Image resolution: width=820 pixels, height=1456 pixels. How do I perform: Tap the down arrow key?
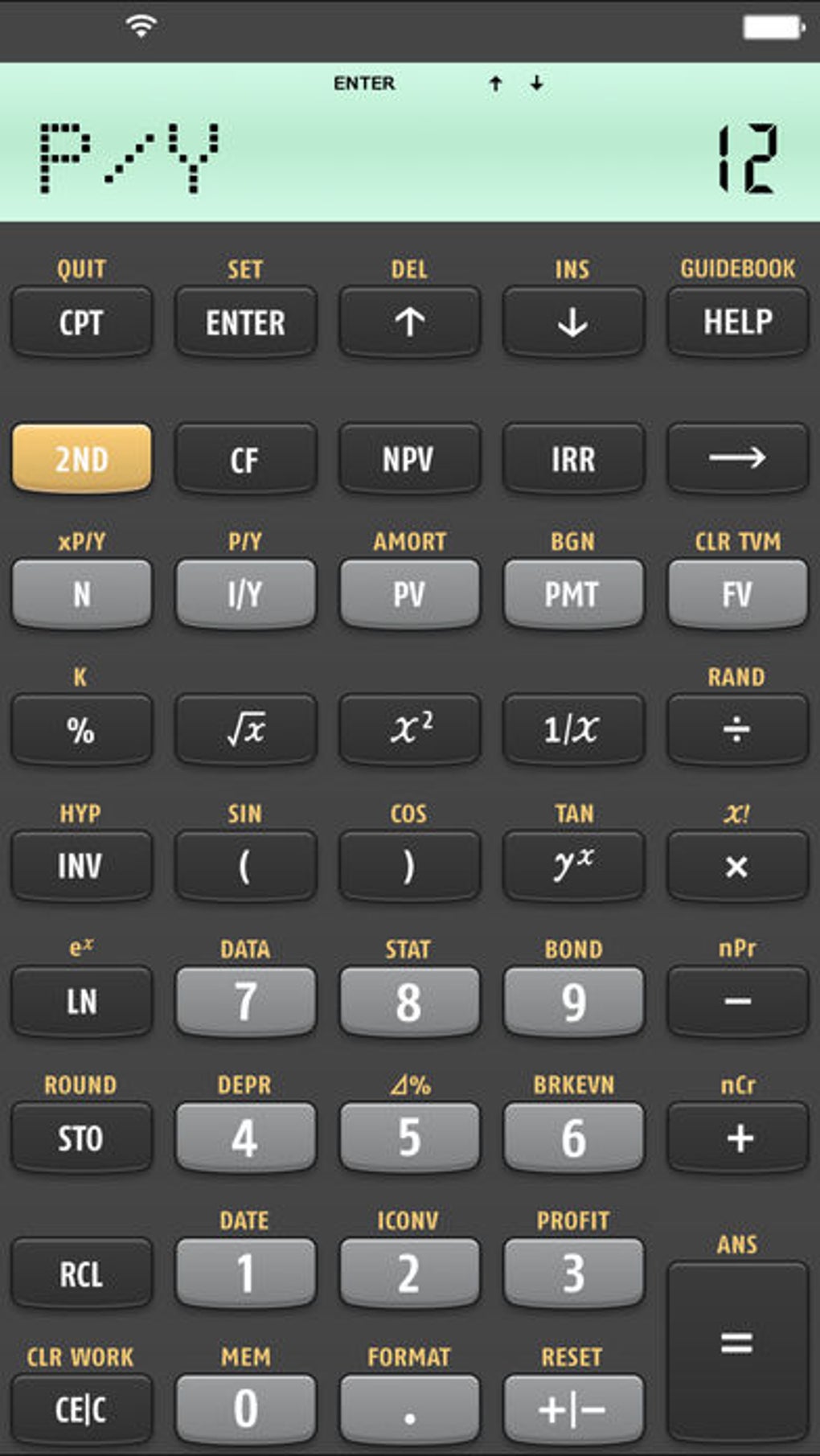click(573, 322)
